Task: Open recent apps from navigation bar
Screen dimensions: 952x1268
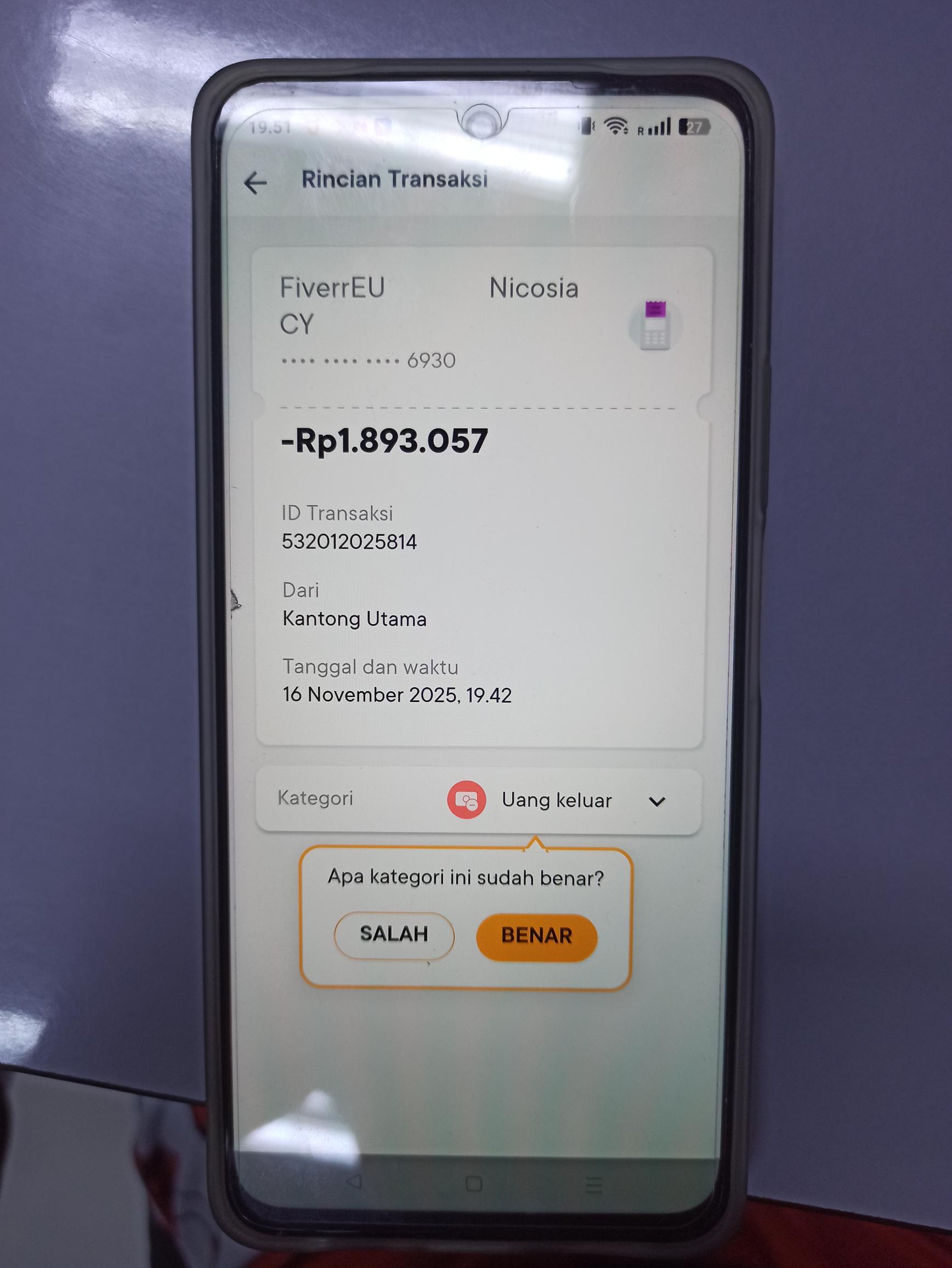Action: tap(594, 1185)
